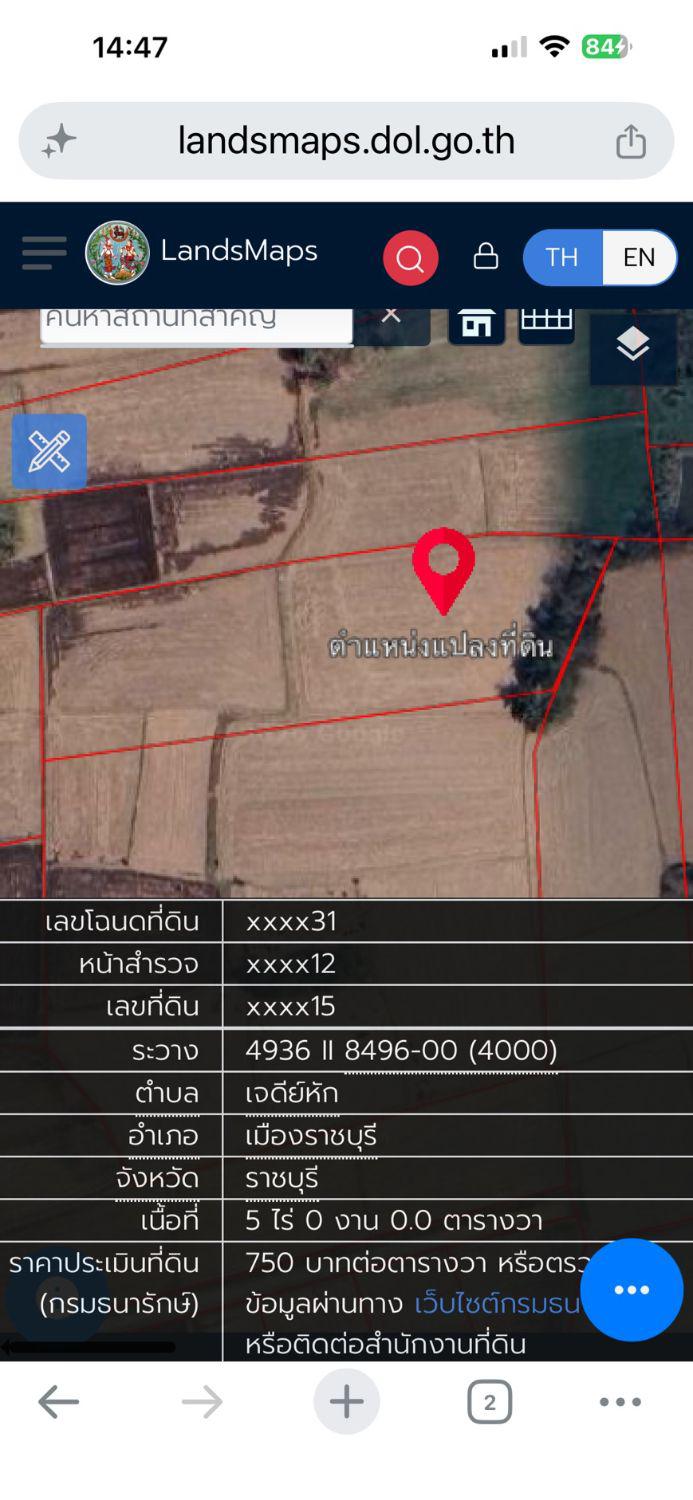693x1500 pixels.
Task: Open the browser overflow menu
Action: 620,1402
